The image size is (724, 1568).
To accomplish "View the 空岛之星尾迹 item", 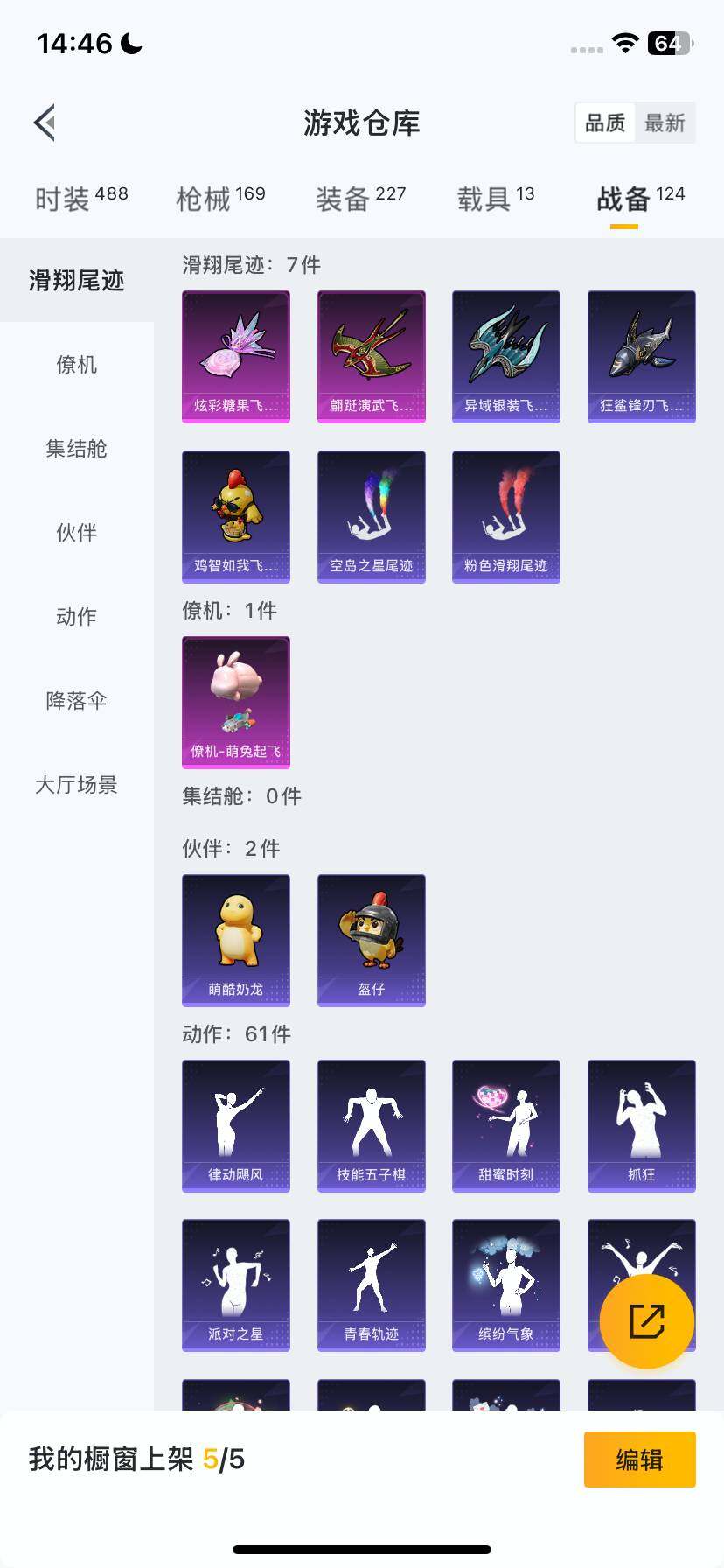I will [x=371, y=516].
